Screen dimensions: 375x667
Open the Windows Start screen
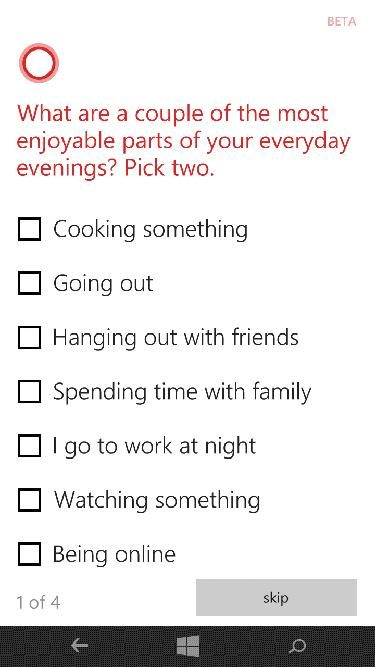click(x=188, y=646)
